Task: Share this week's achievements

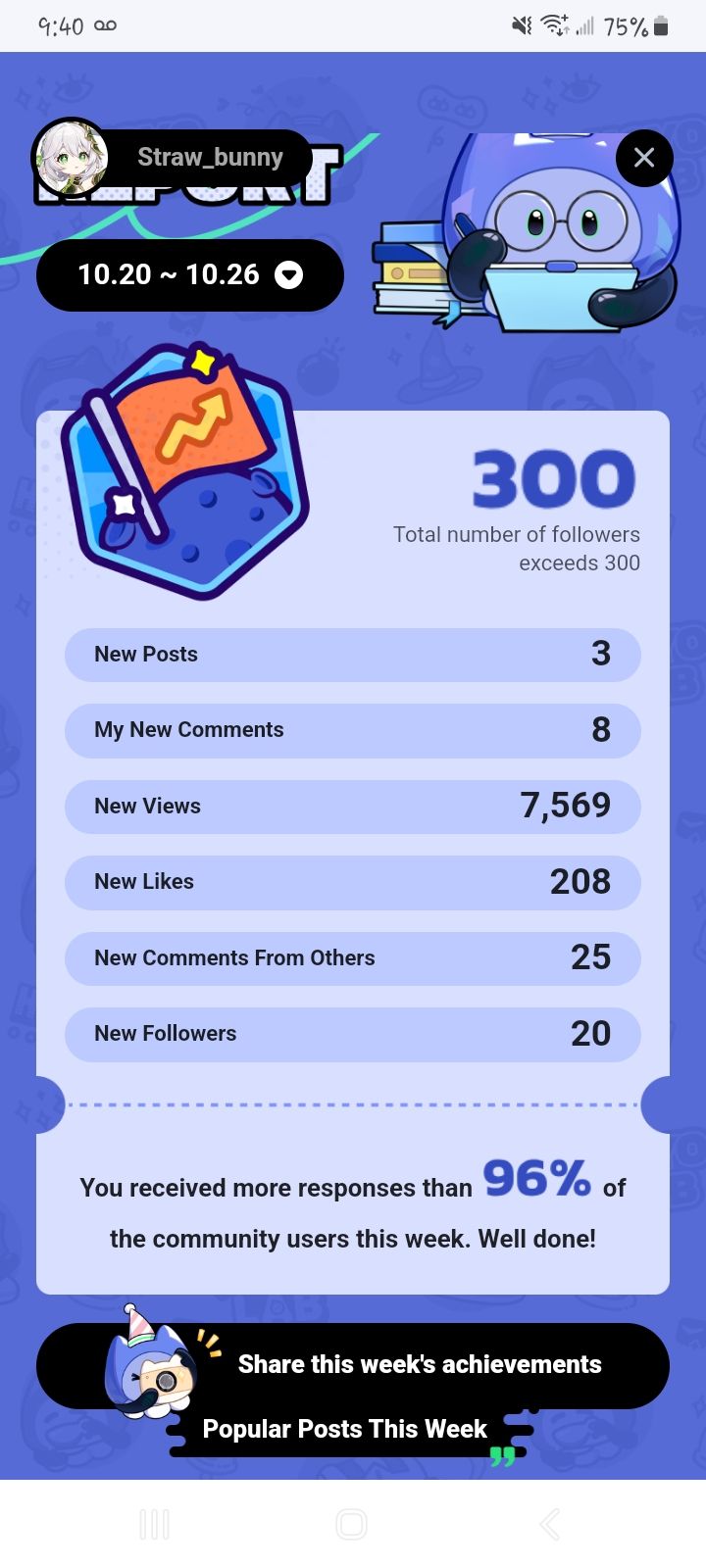Action: [x=353, y=1364]
